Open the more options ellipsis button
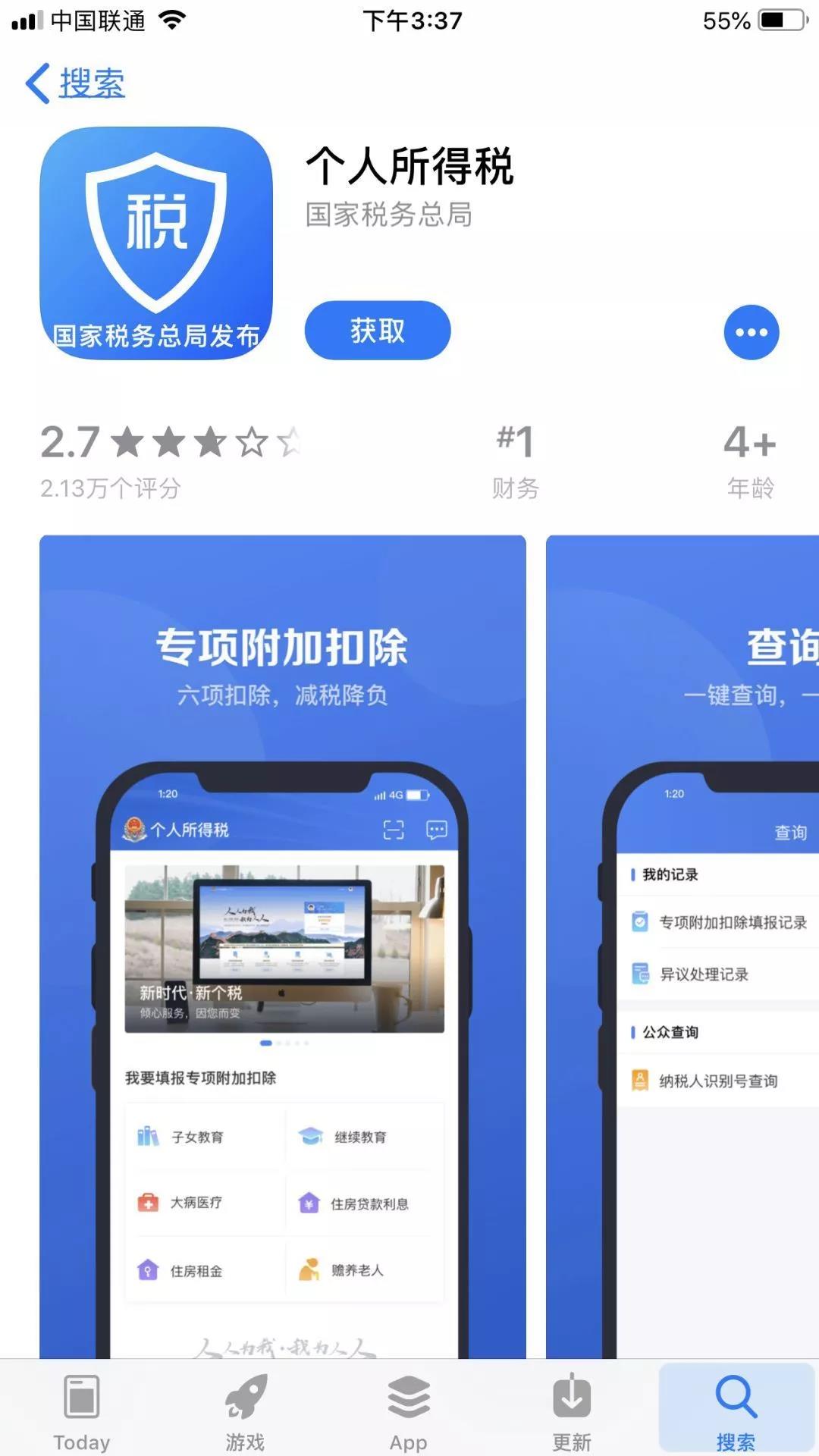Viewport: 819px width, 1456px height. [x=751, y=332]
